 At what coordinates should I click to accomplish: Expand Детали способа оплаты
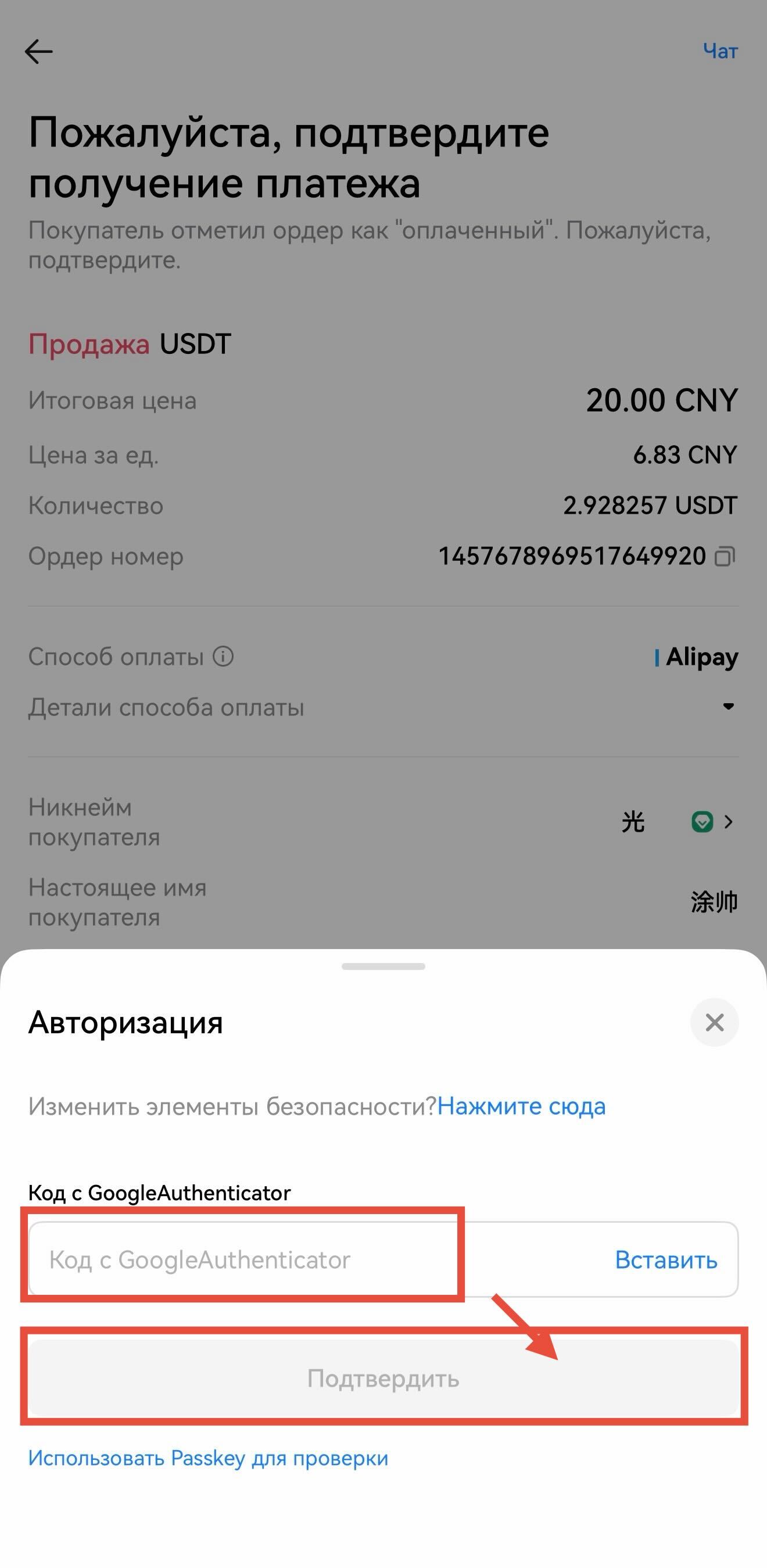728,707
